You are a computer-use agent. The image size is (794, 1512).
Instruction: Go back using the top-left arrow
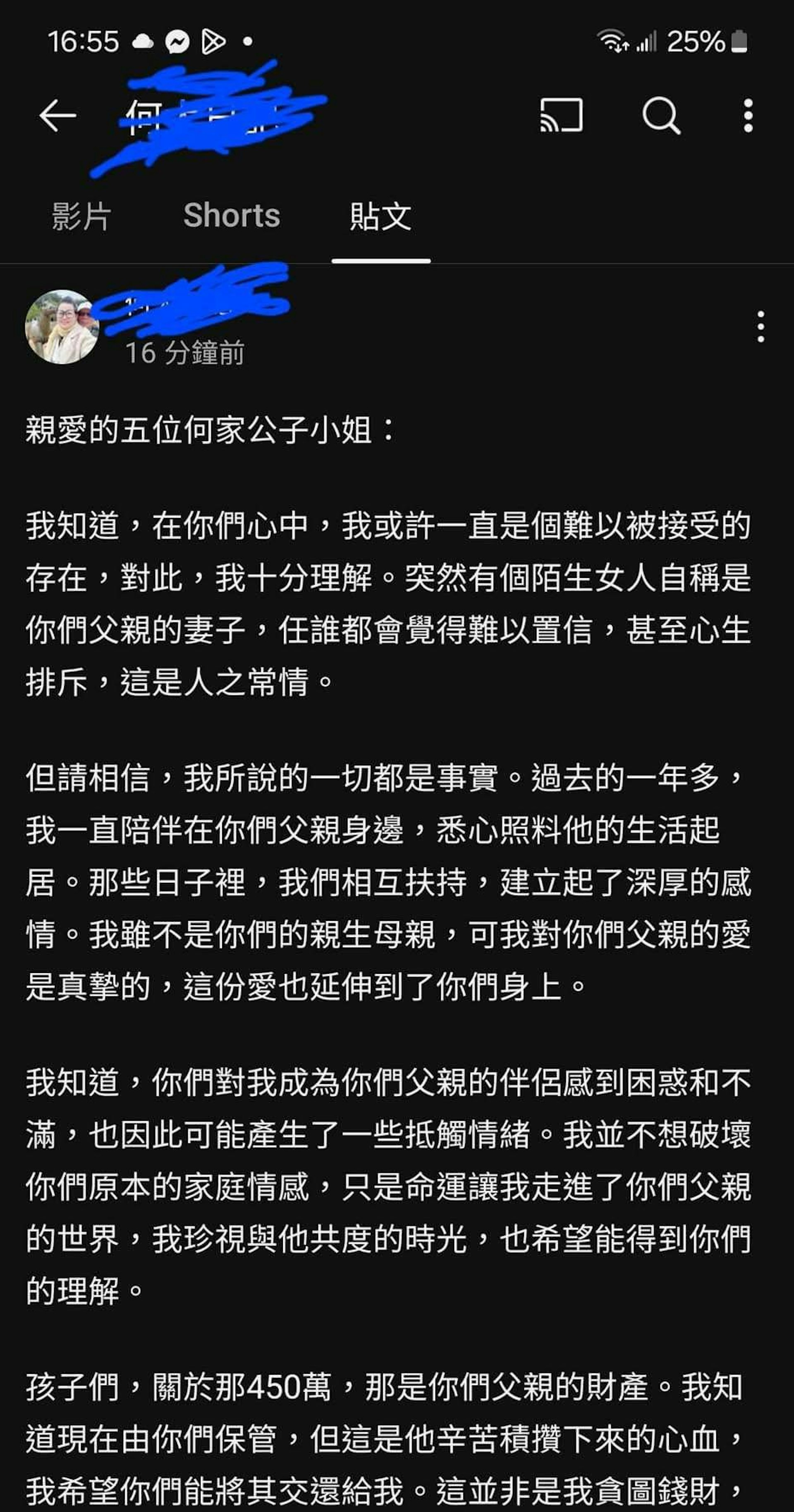57,115
